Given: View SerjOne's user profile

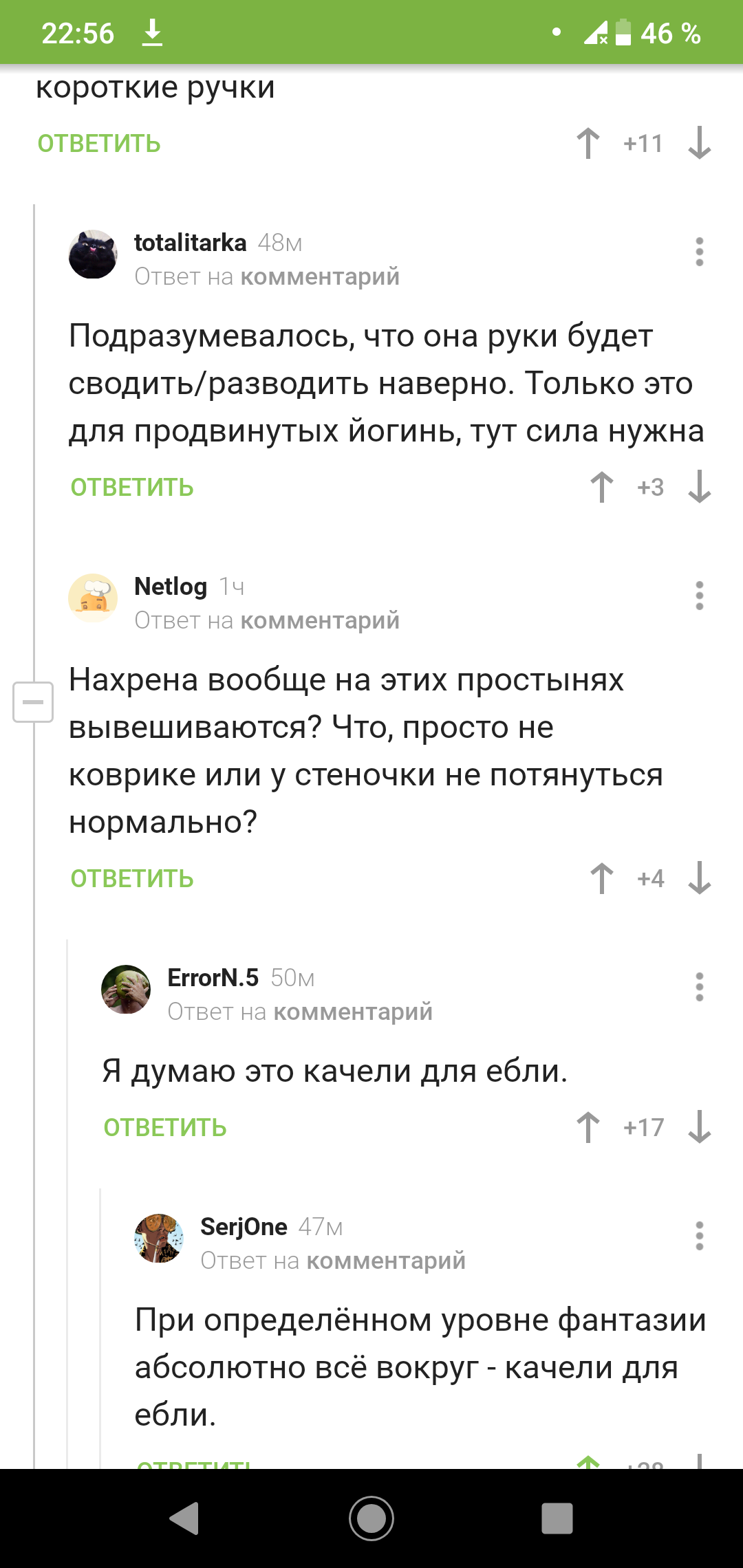Looking at the screenshot, I should tap(244, 1227).
